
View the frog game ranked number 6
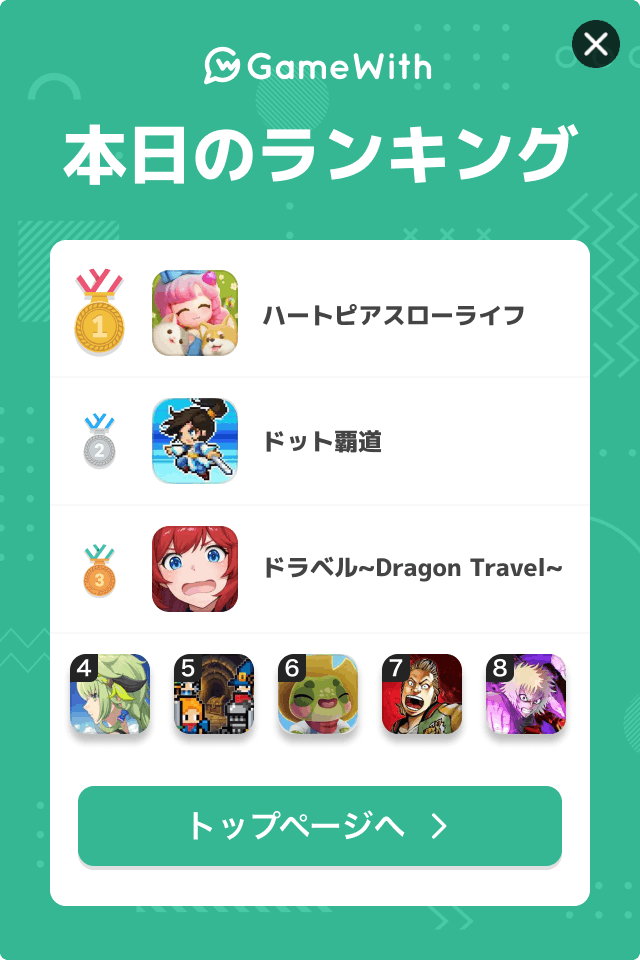click(318, 695)
